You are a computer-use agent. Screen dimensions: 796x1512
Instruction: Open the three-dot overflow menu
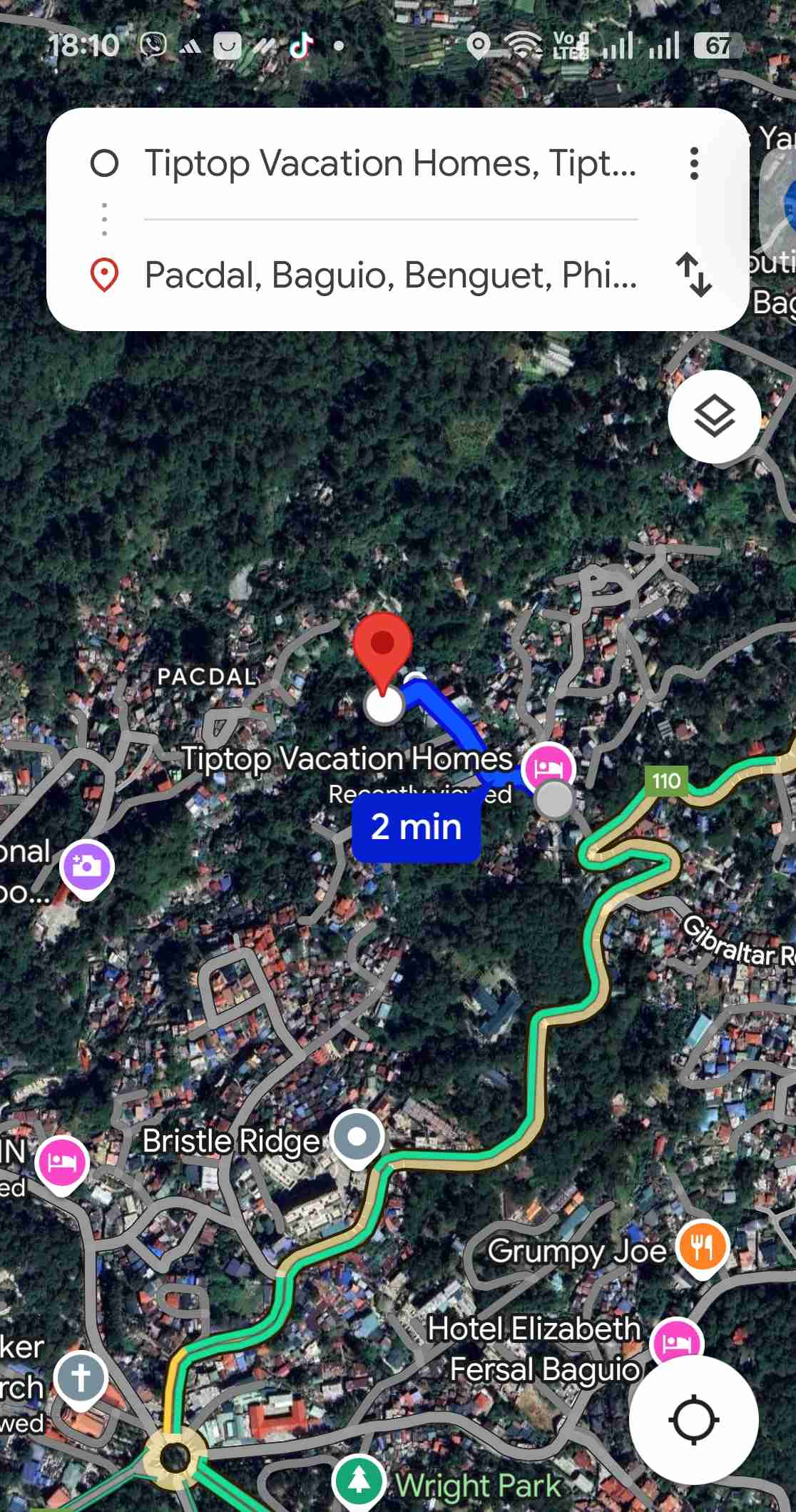click(694, 163)
